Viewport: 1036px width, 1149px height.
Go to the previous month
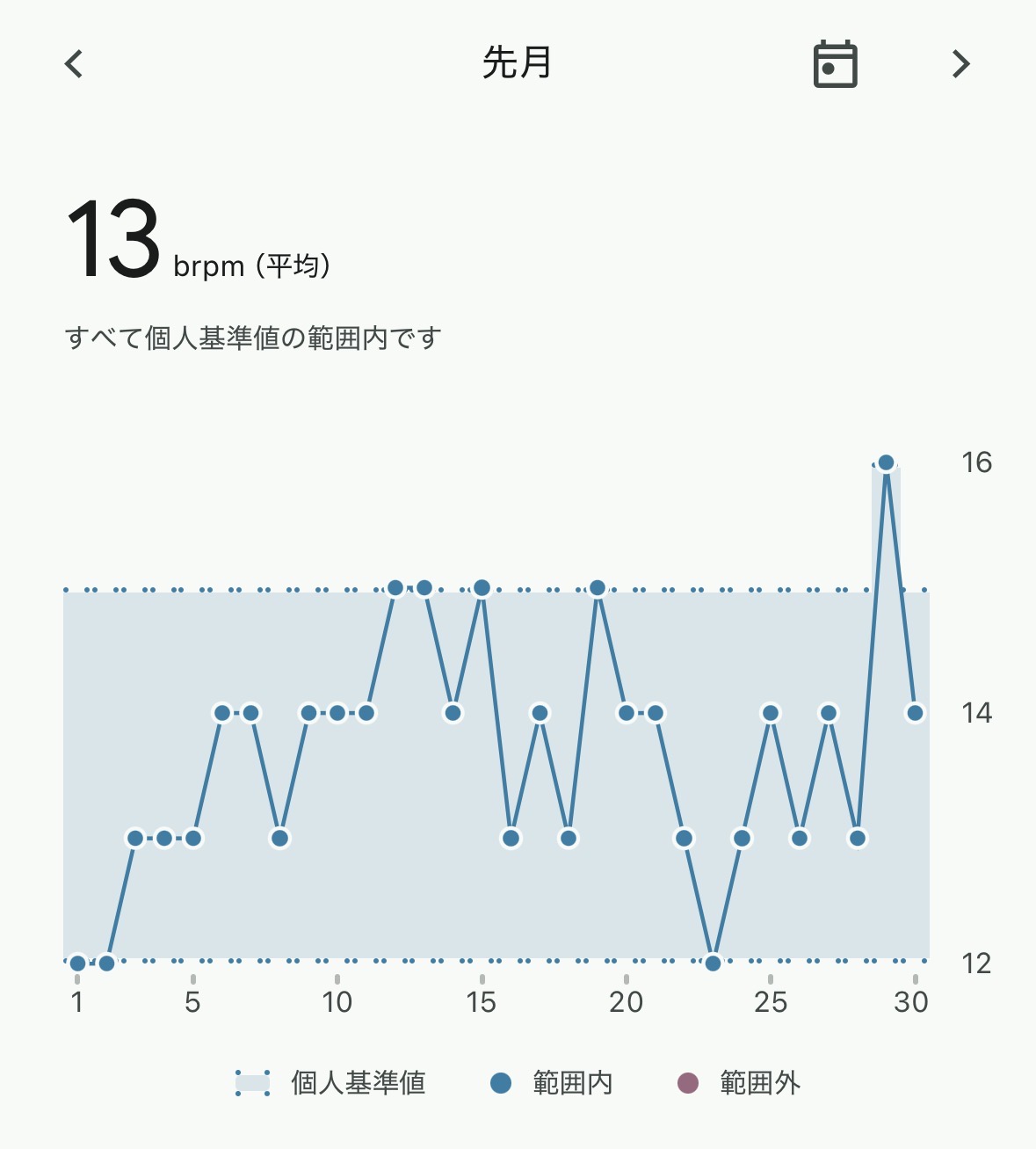pyautogui.click(x=75, y=64)
